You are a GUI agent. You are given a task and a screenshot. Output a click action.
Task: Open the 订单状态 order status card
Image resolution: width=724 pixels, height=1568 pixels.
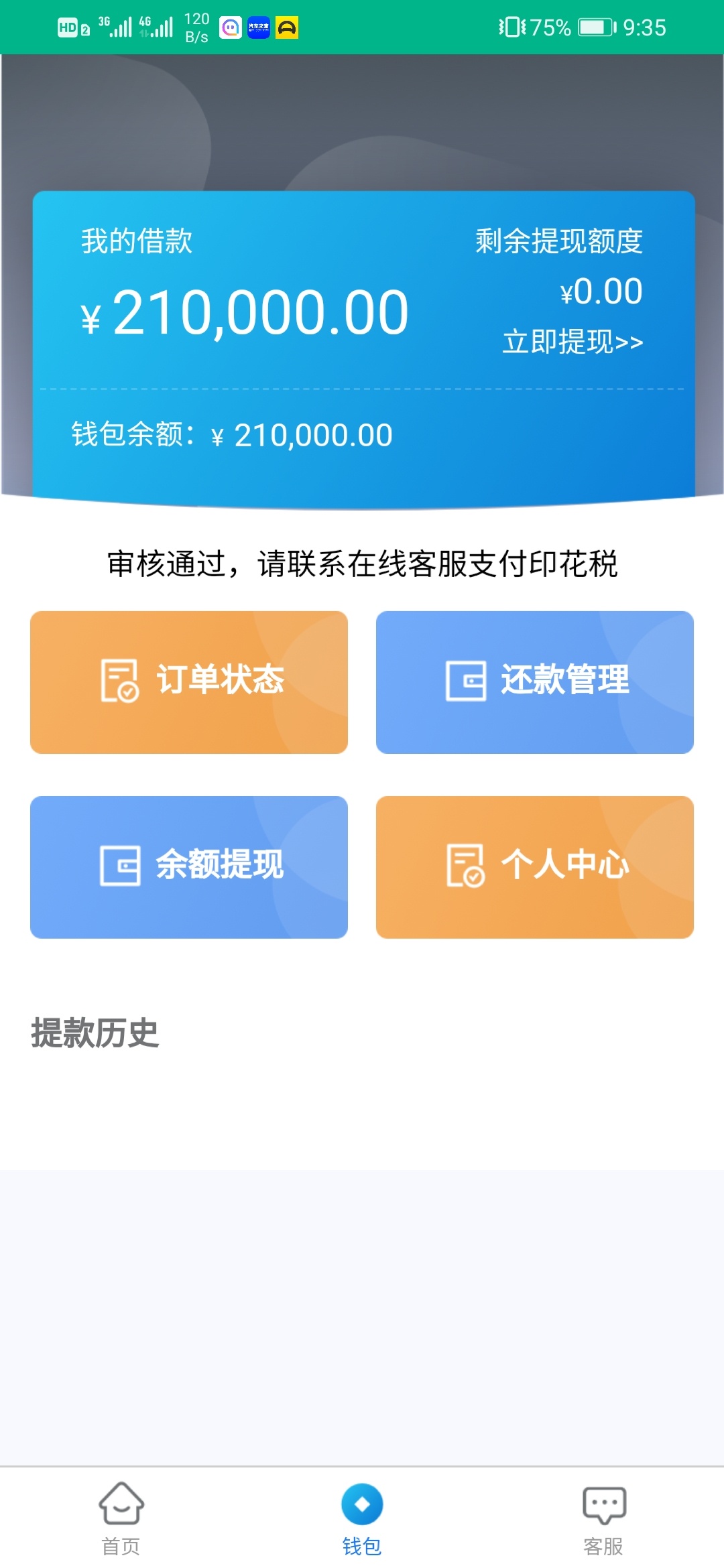coord(189,682)
